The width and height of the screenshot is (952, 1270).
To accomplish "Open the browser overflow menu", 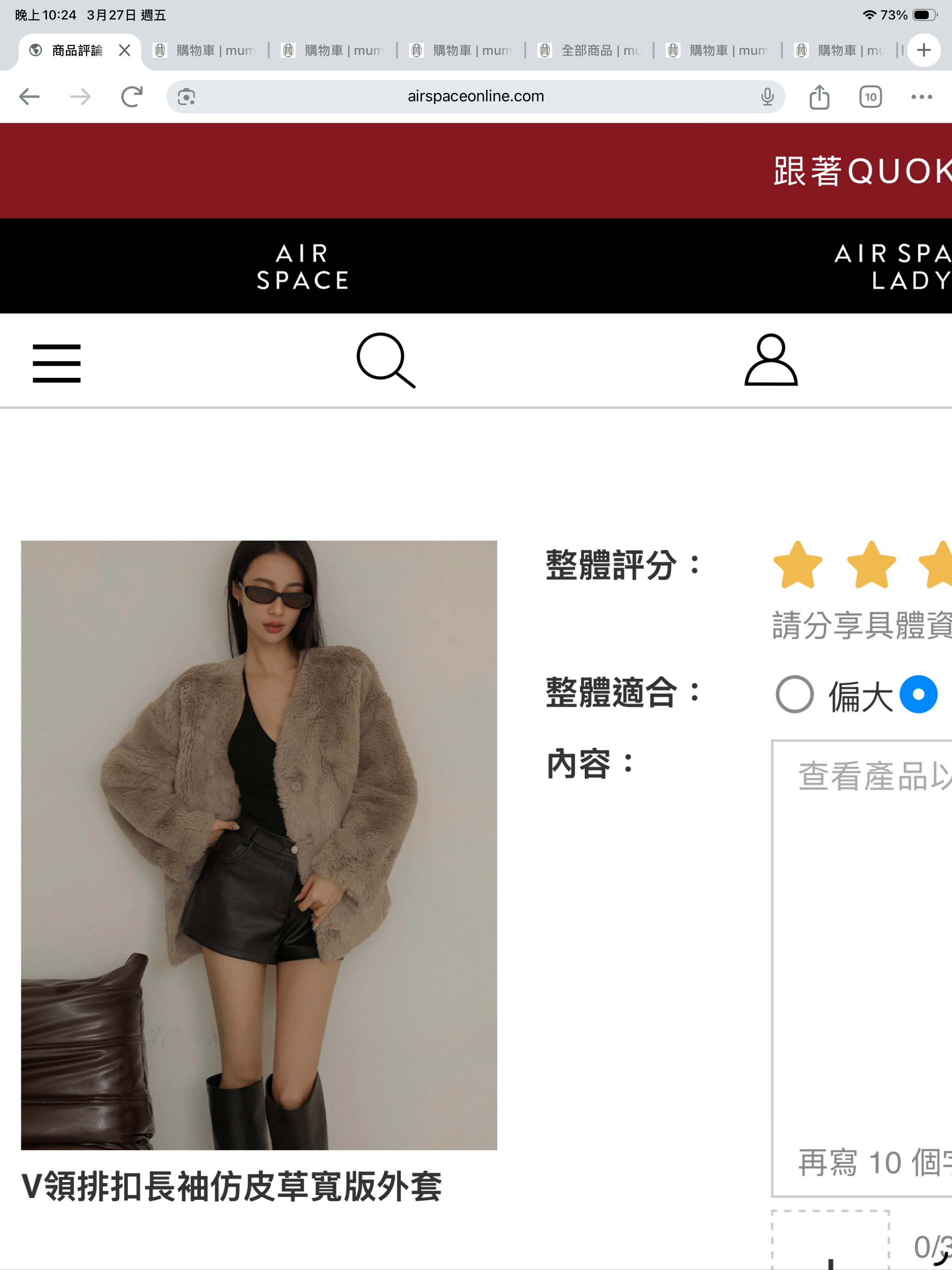I will point(922,96).
